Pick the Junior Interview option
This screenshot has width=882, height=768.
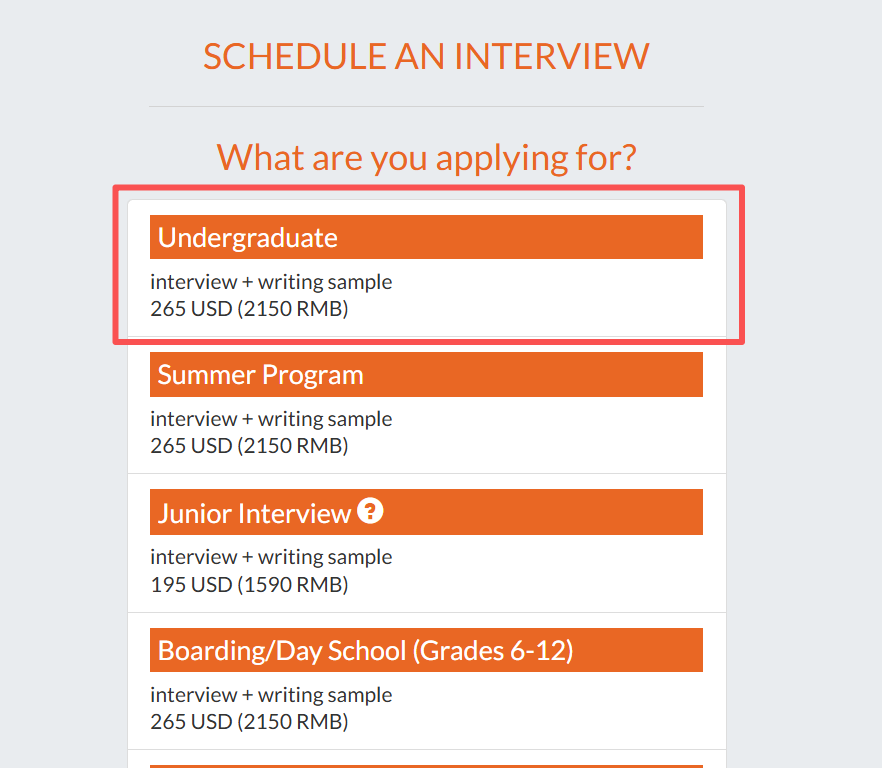pos(254,513)
